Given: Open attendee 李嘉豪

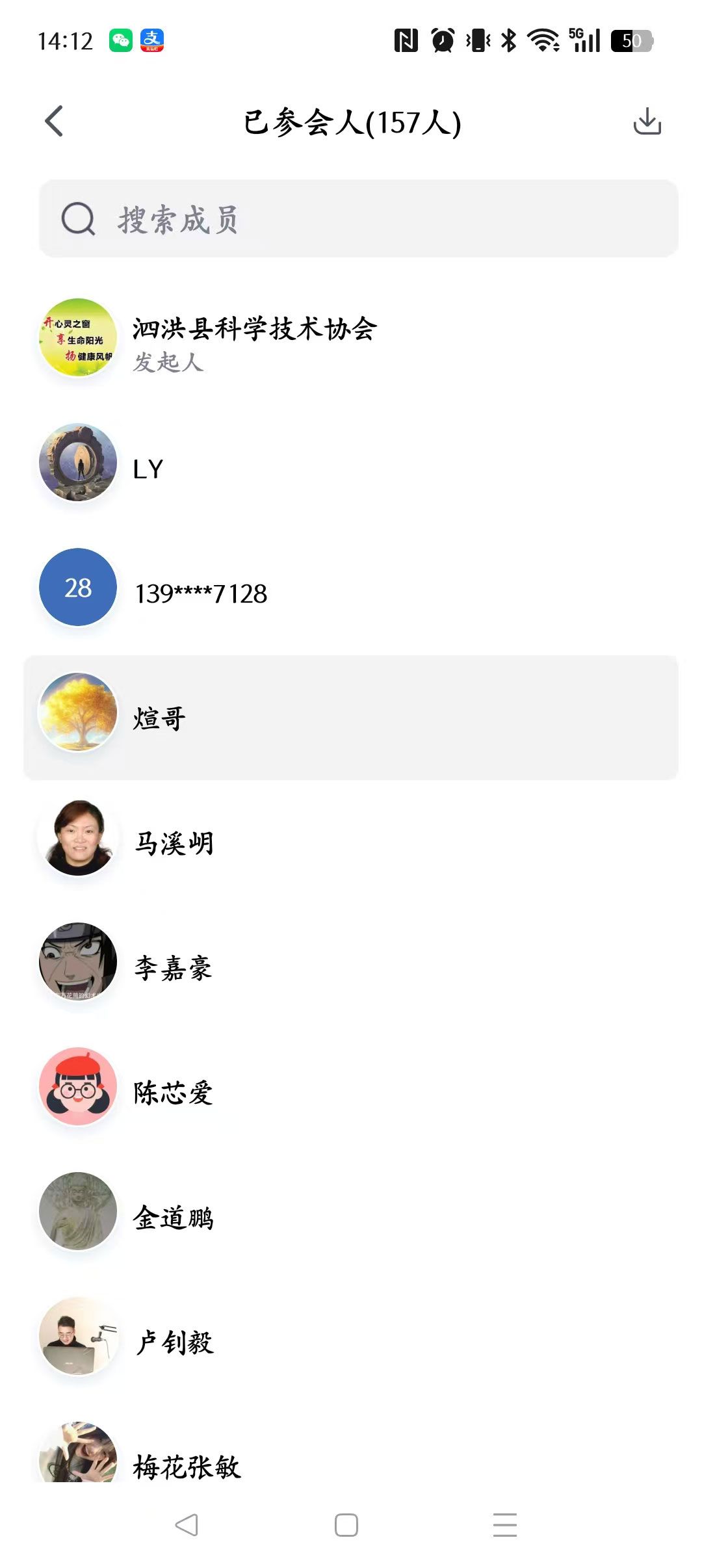Looking at the screenshot, I should coord(173,967).
